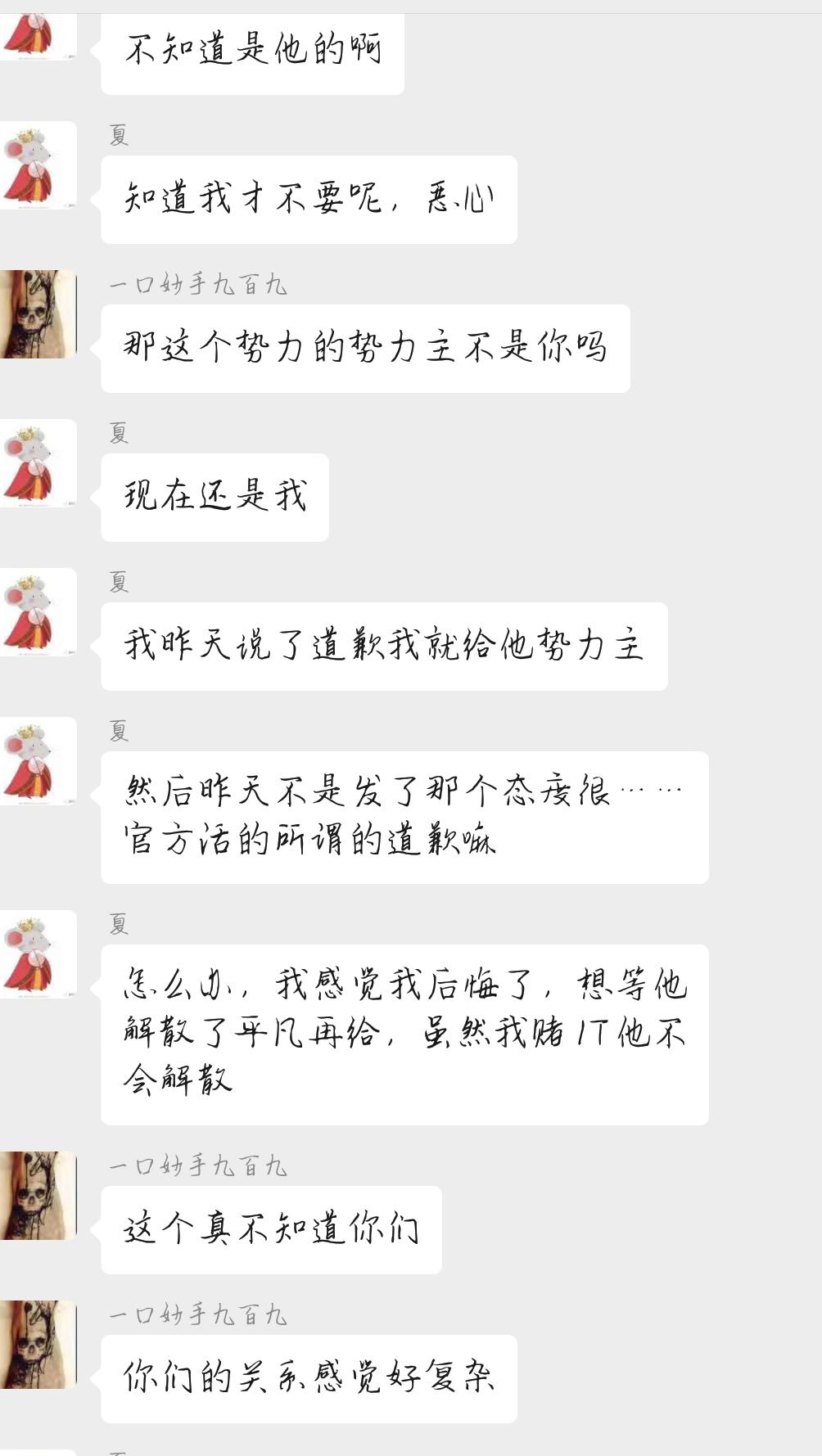822x1456 pixels.
Task: Tap 夏's avatar beside '我昨天说了道歉我就给他势力主'
Action: (38, 612)
